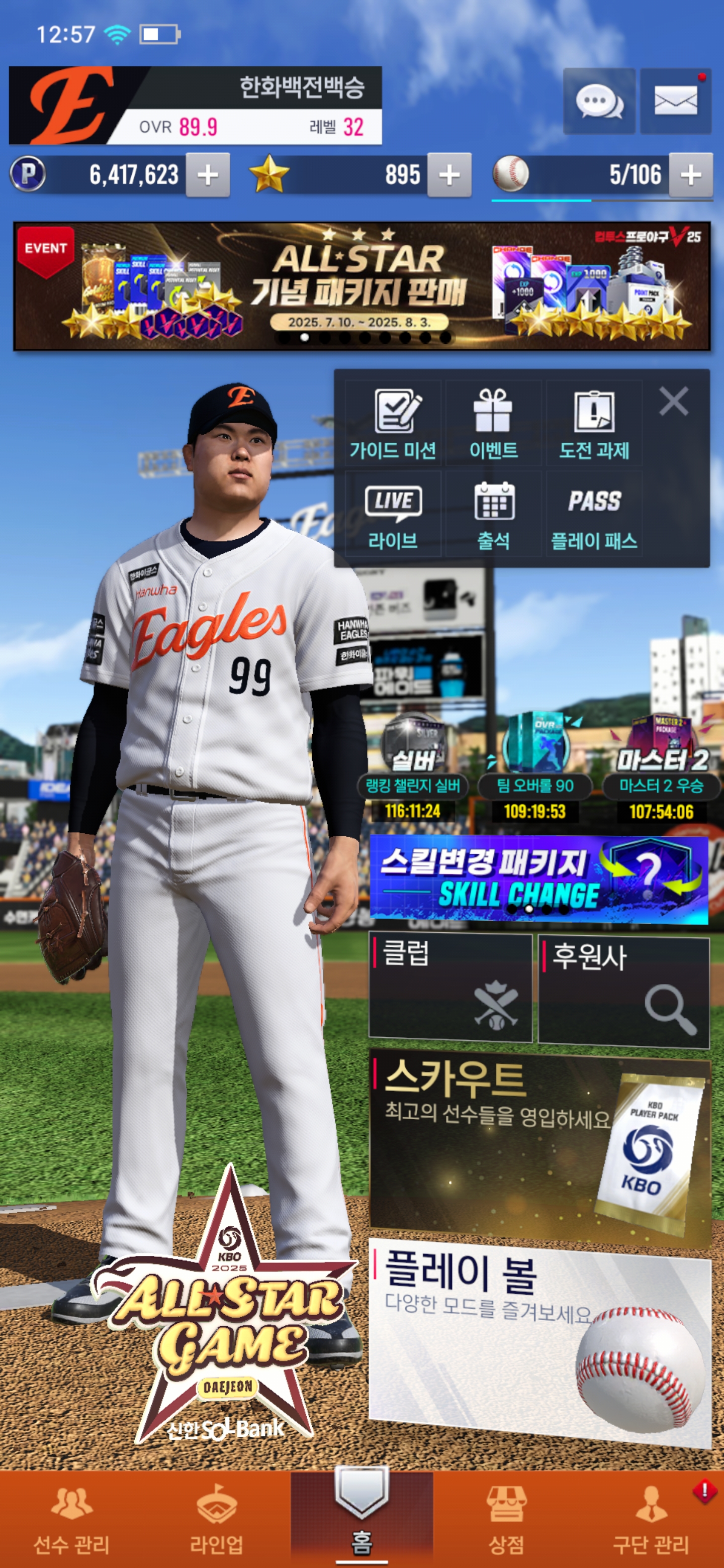Open the 스킬변경 패키지 banner
The image size is (724, 1568).
tap(538, 880)
